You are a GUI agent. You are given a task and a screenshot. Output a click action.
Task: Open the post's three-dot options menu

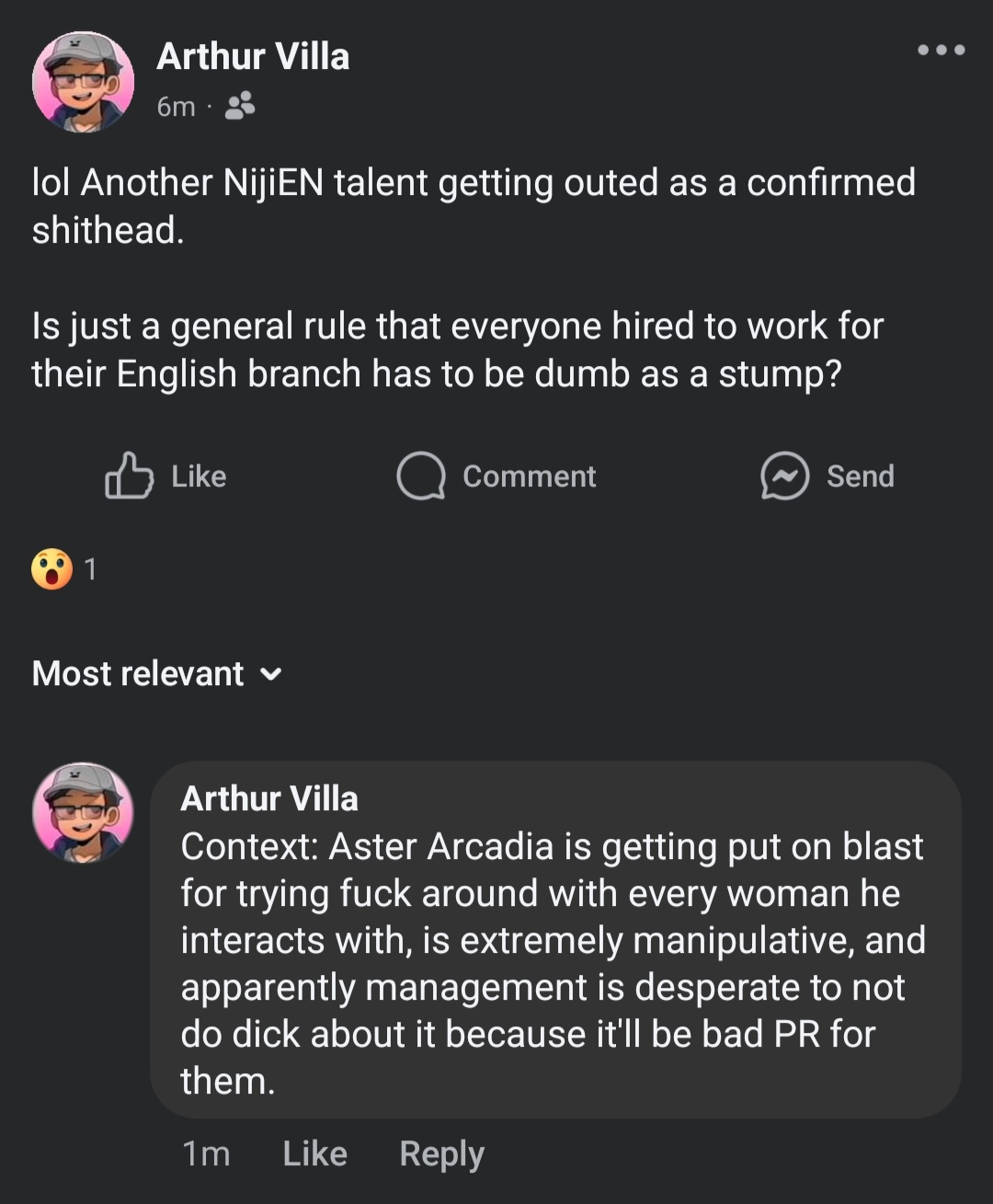pyautogui.click(x=941, y=50)
